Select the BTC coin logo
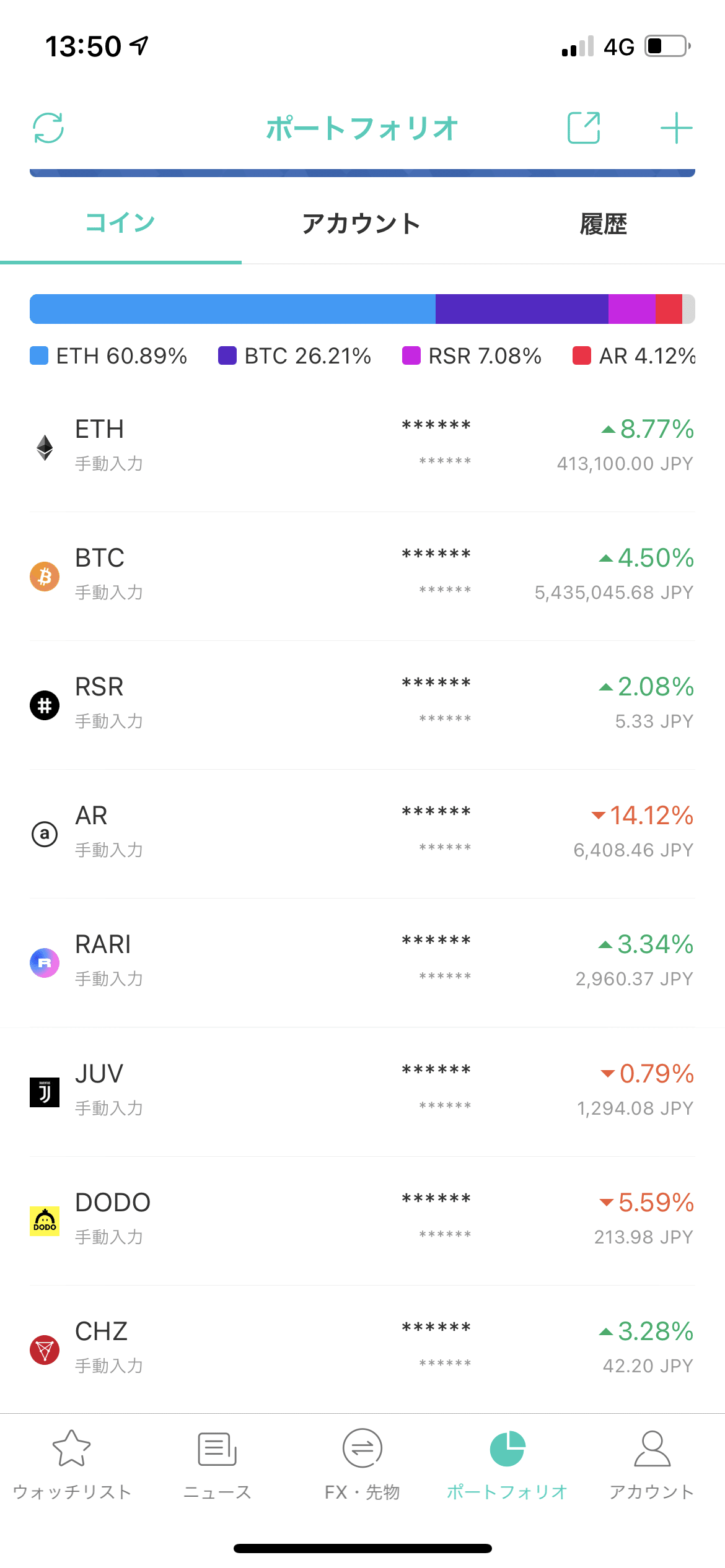Viewport: 725px width, 1568px height. [x=44, y=576]
